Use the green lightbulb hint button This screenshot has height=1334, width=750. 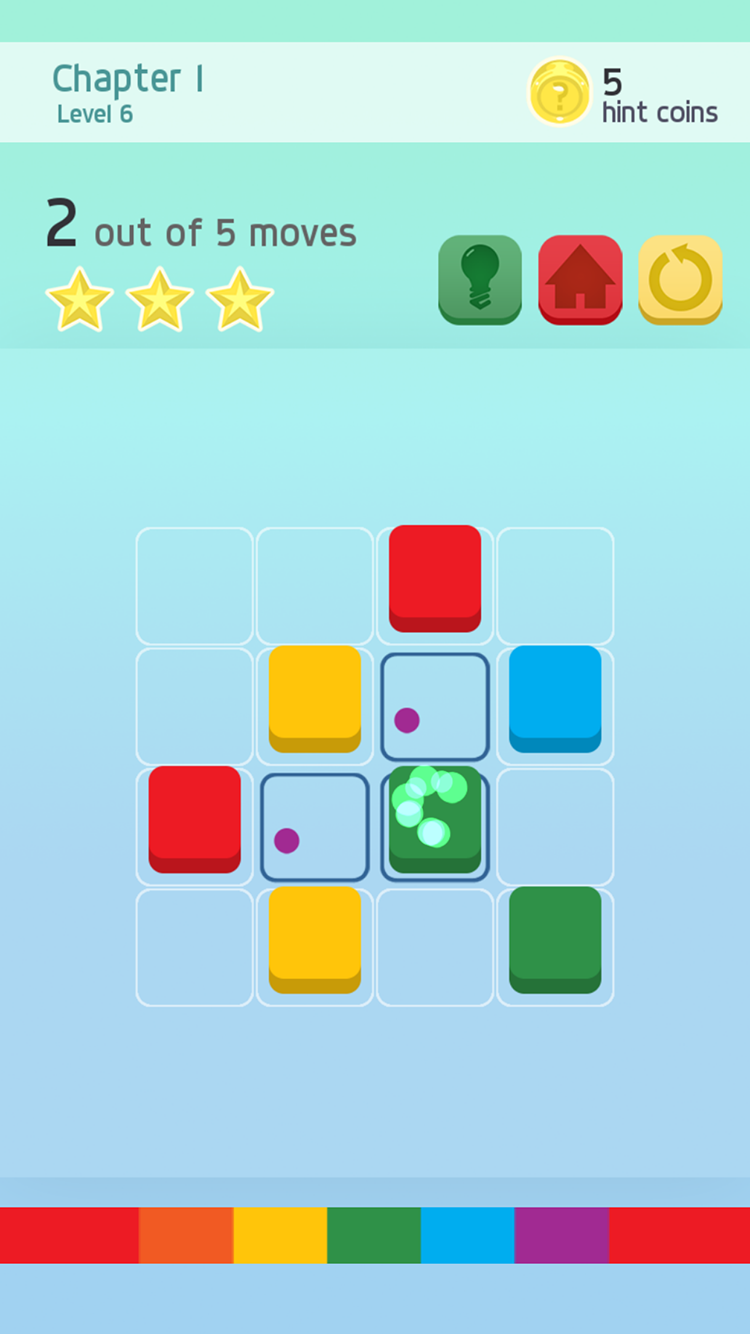coord(480,280)
